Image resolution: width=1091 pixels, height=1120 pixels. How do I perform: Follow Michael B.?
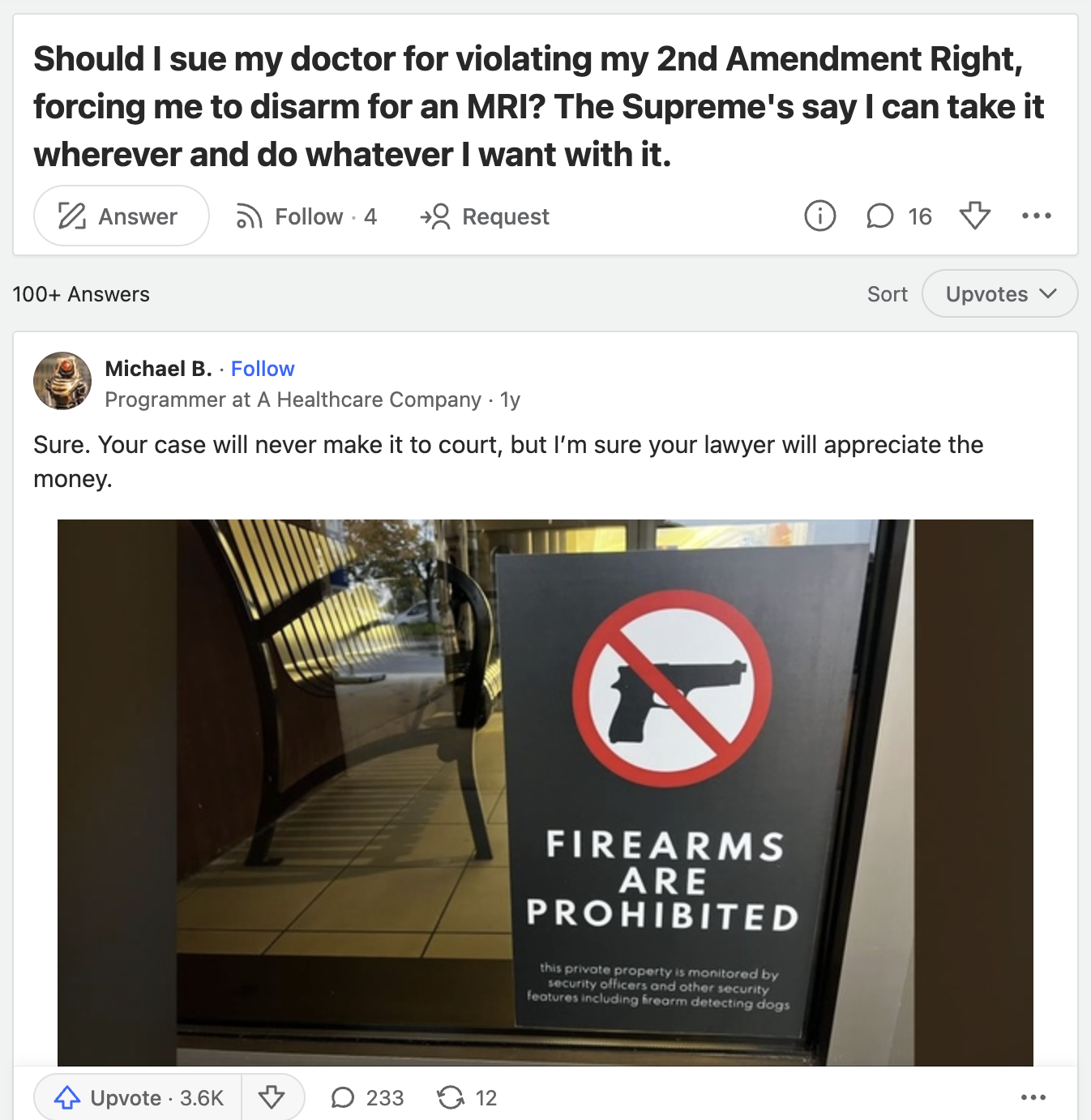point(263,369)
